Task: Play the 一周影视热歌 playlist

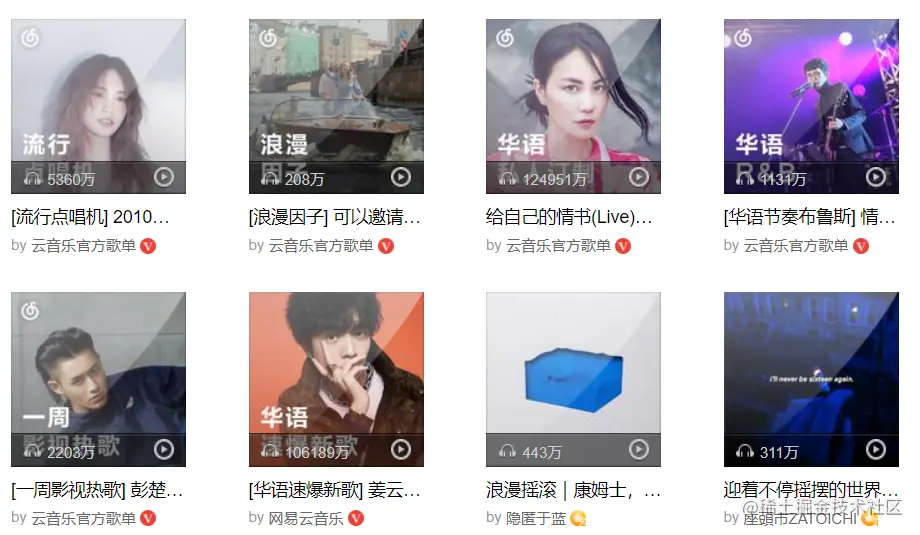Action: click(x=164, y=450)
